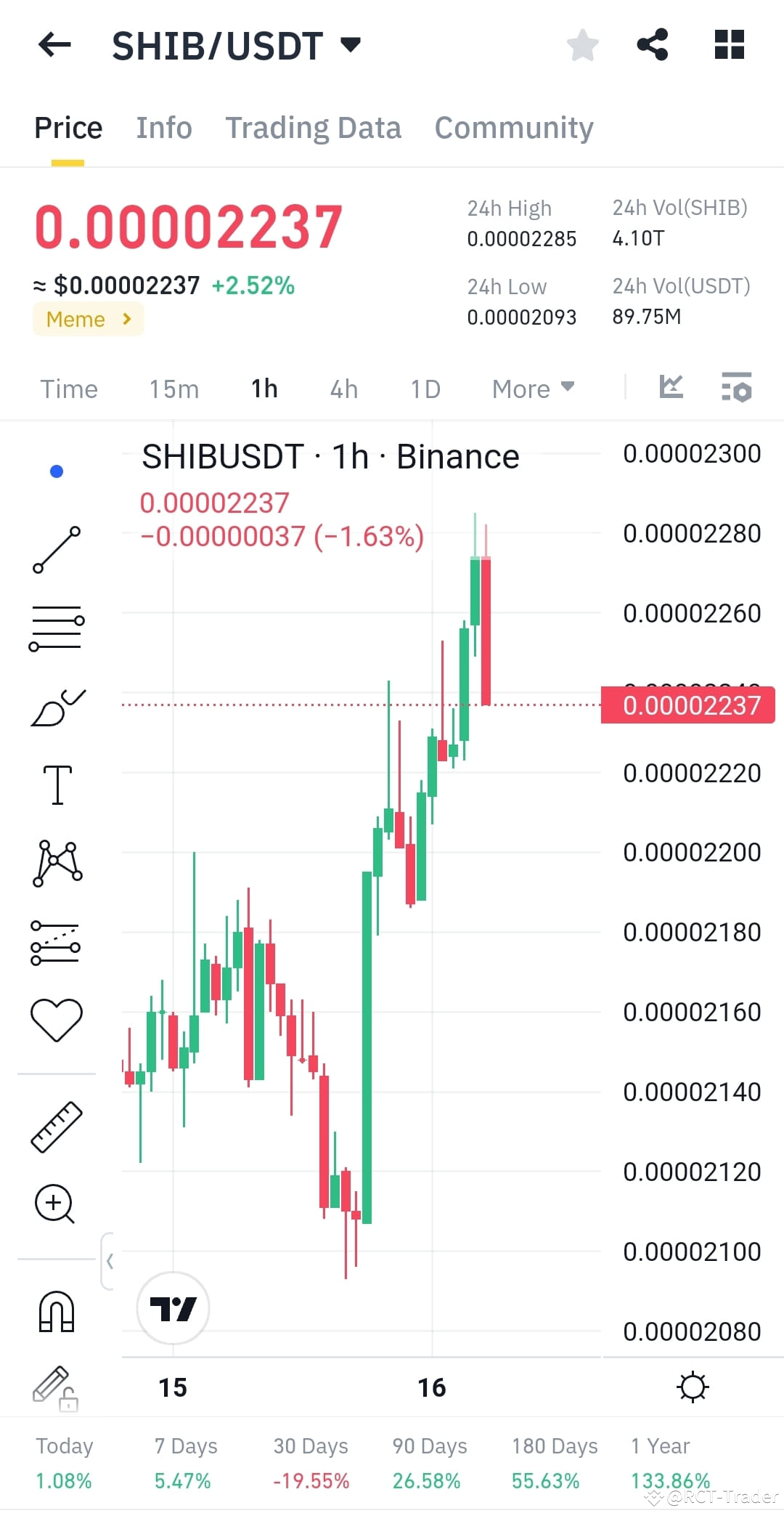Enable the magnet snapping tool

(57, 1311)
